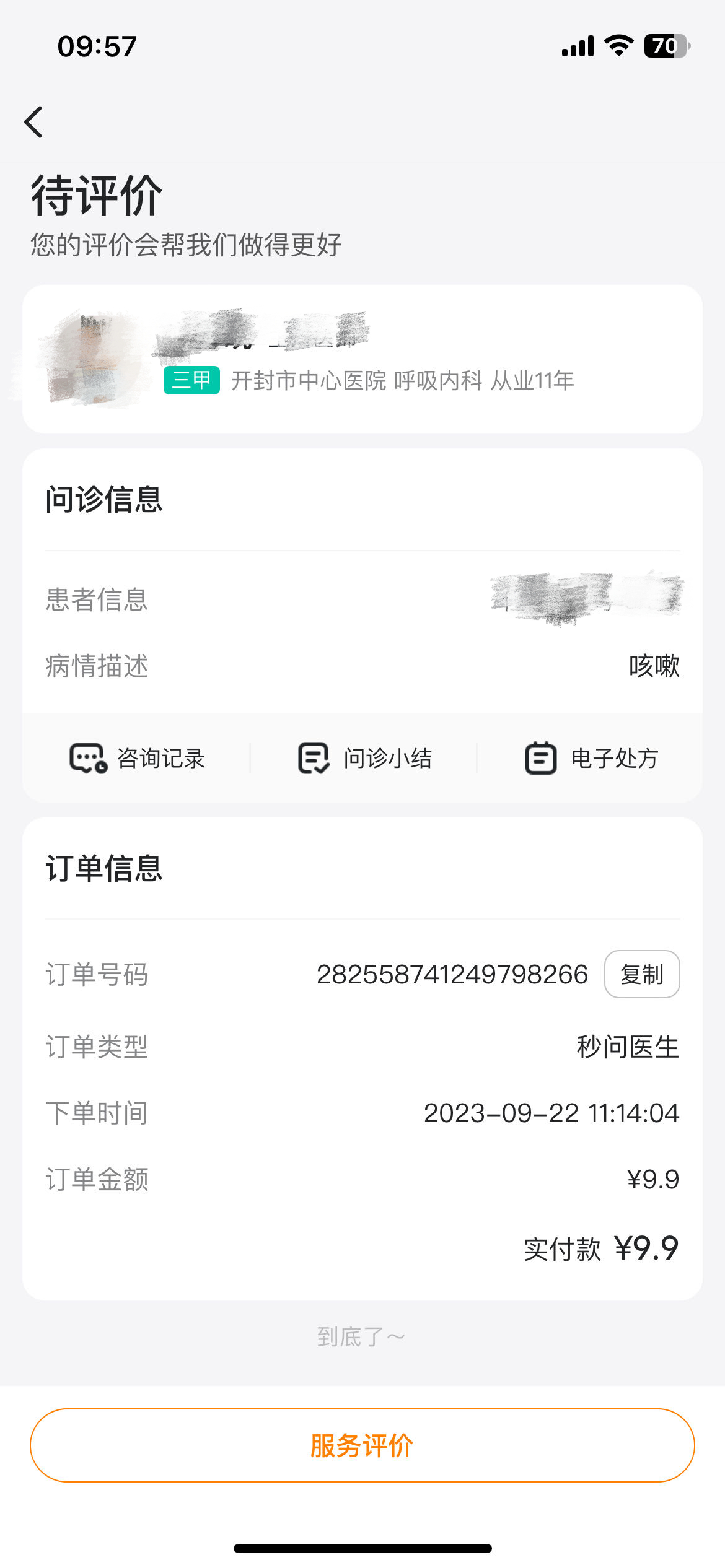Go back using the top-left arrow
Screen dimensions: 725x1568
34,122
